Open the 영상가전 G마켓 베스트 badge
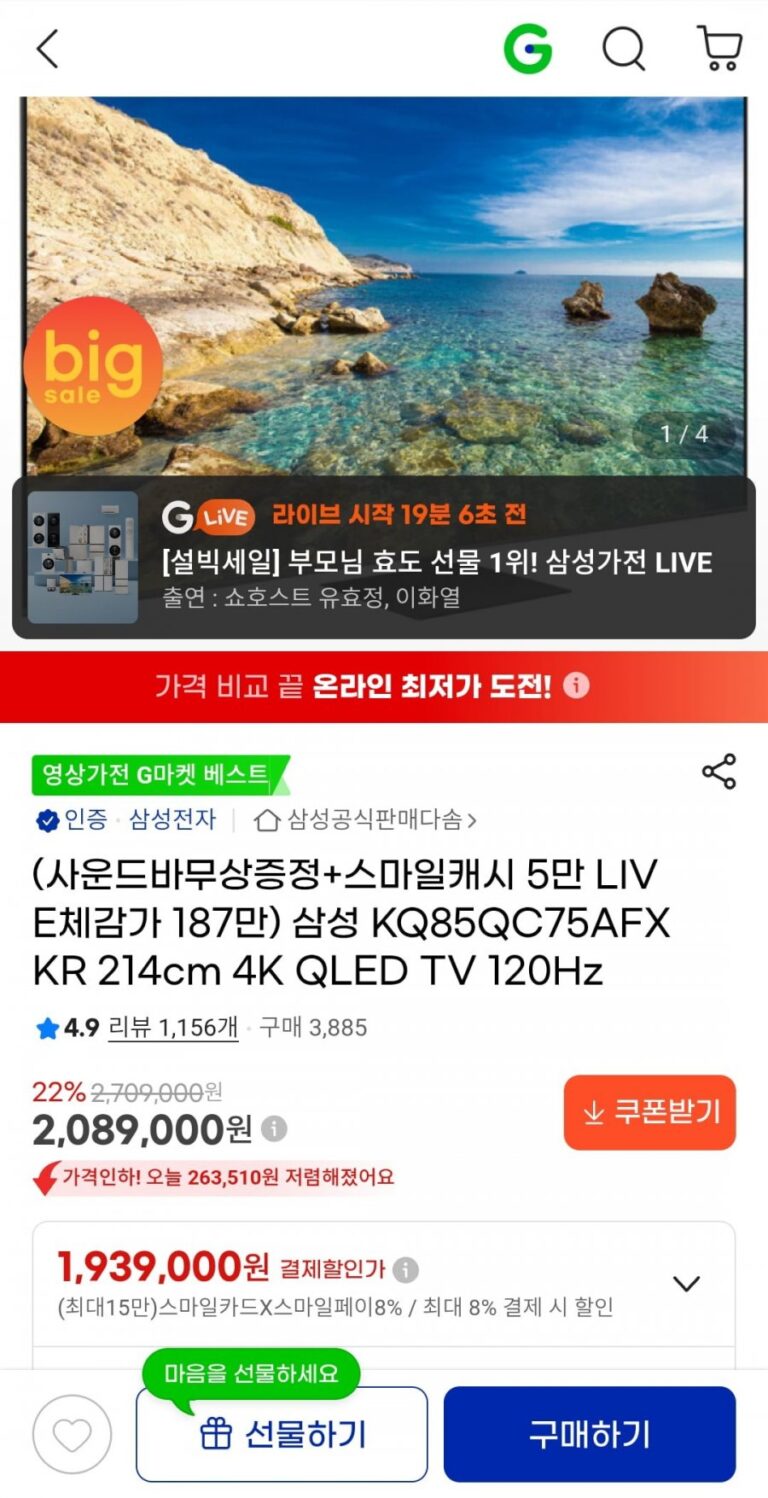This screenshot has height=1498, width=768. (158, 774)
